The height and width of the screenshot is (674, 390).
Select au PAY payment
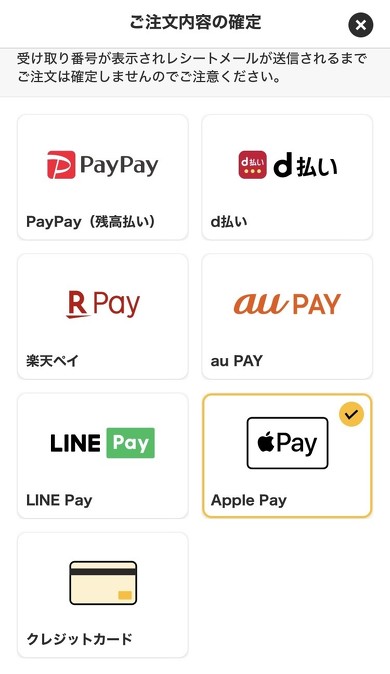click(287, 316)
